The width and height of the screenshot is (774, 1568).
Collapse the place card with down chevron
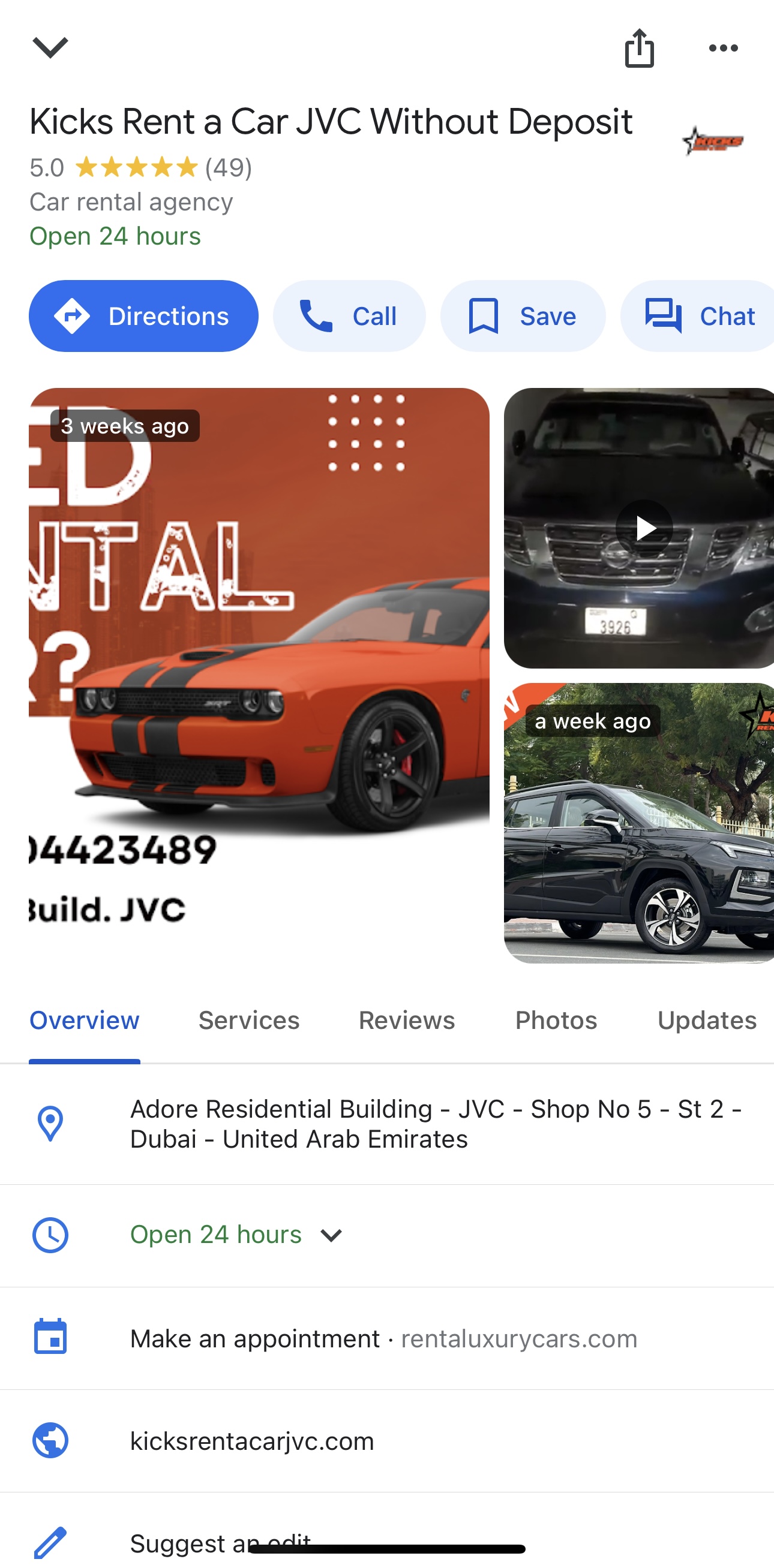pyautogui.click(x=50, y=47)
